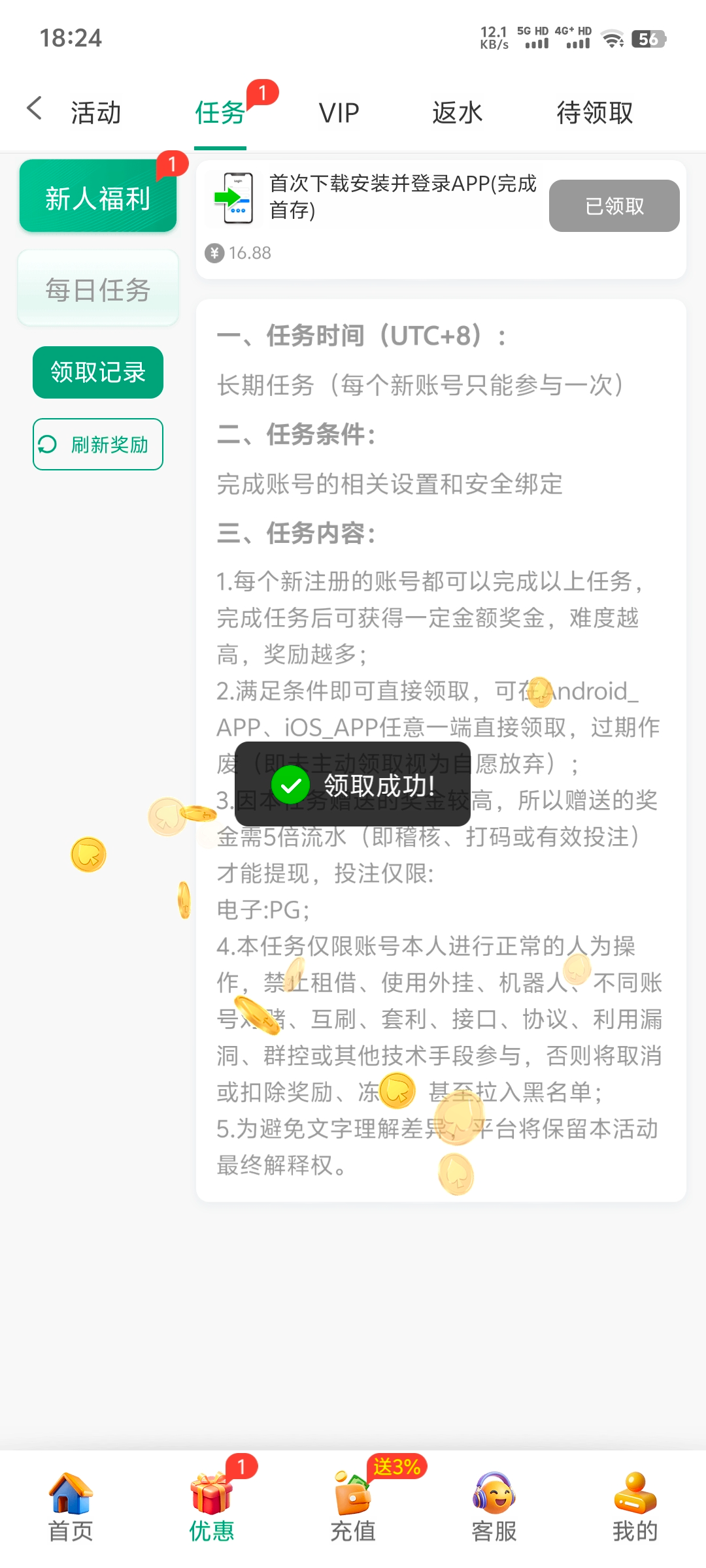Open 领取记录 claim history
The image size is (706, 1568).
coord(98,372)
